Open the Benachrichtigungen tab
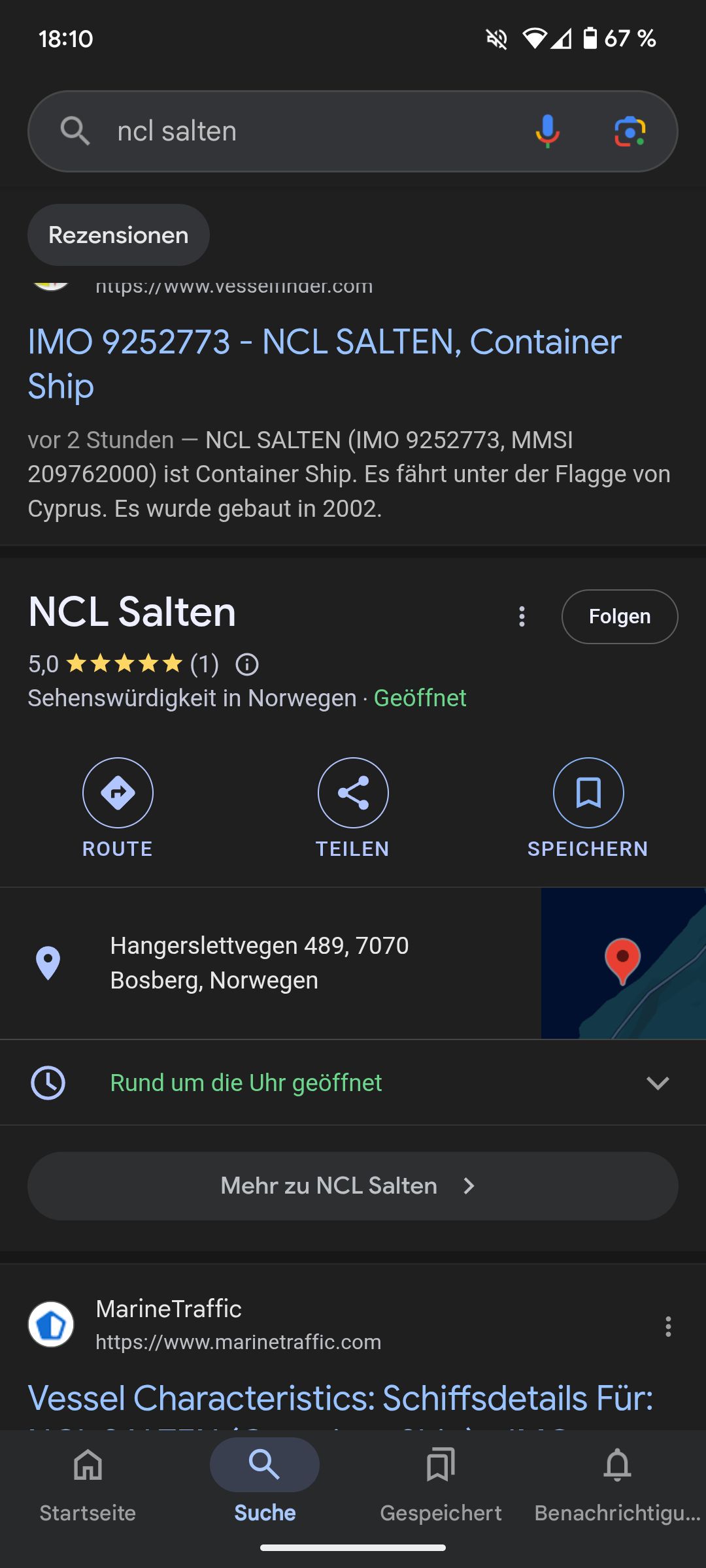Image resolution: width=706 pixels, height=1568 pixels. (618, 1484)
